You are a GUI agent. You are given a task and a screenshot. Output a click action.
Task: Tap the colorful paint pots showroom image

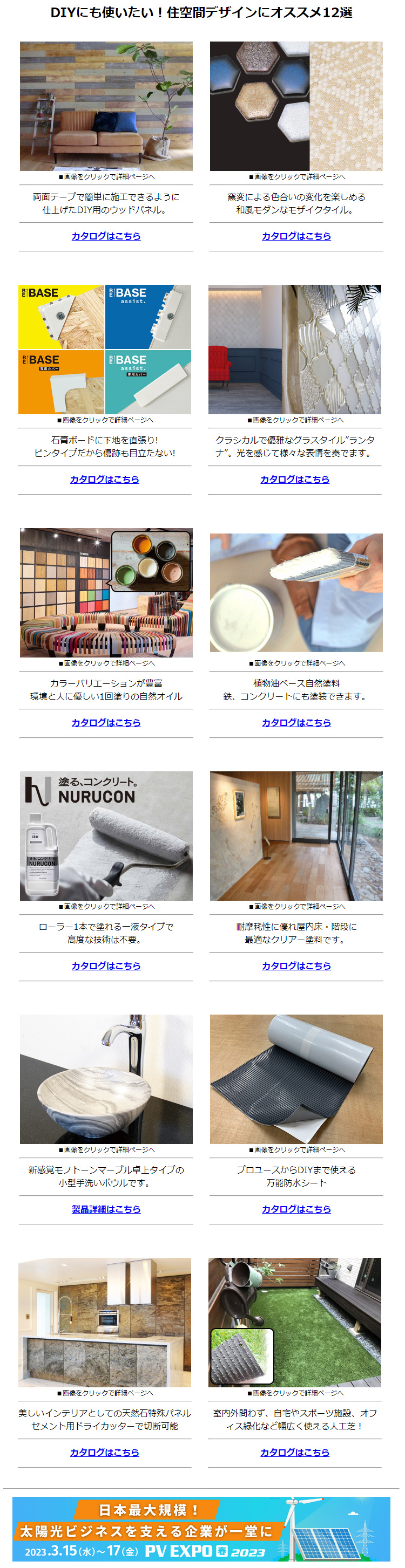point(106,592)
